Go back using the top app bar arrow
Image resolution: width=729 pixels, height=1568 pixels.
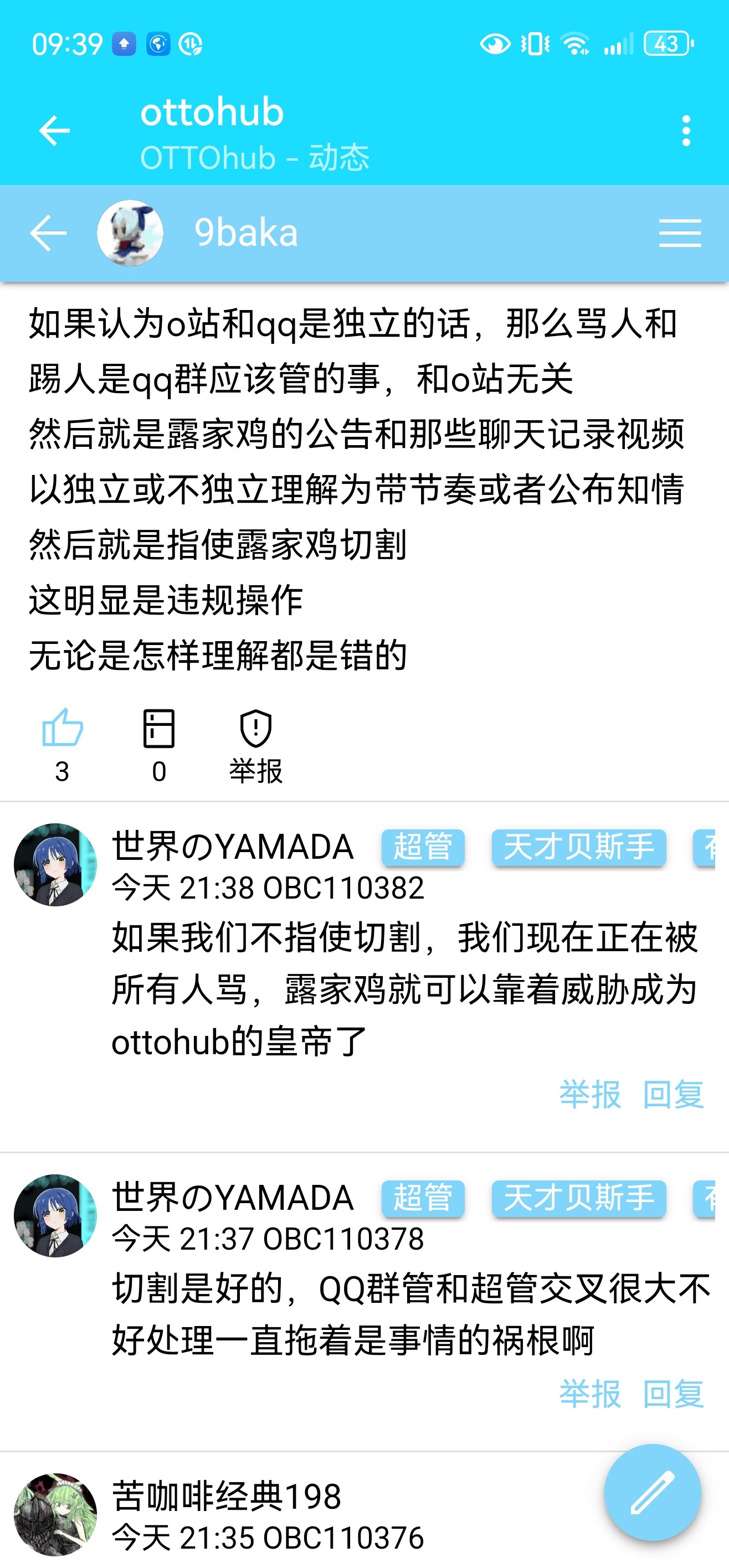point(54,130)
